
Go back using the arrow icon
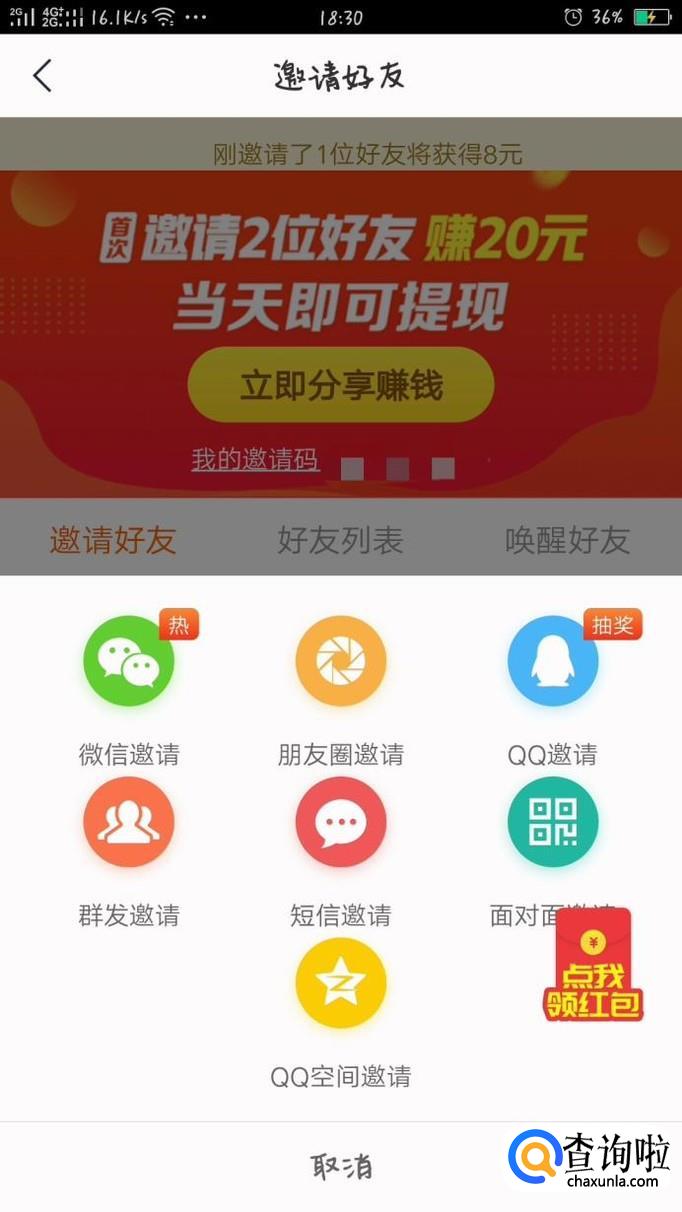pyautogui.click(x=42, y=76)
